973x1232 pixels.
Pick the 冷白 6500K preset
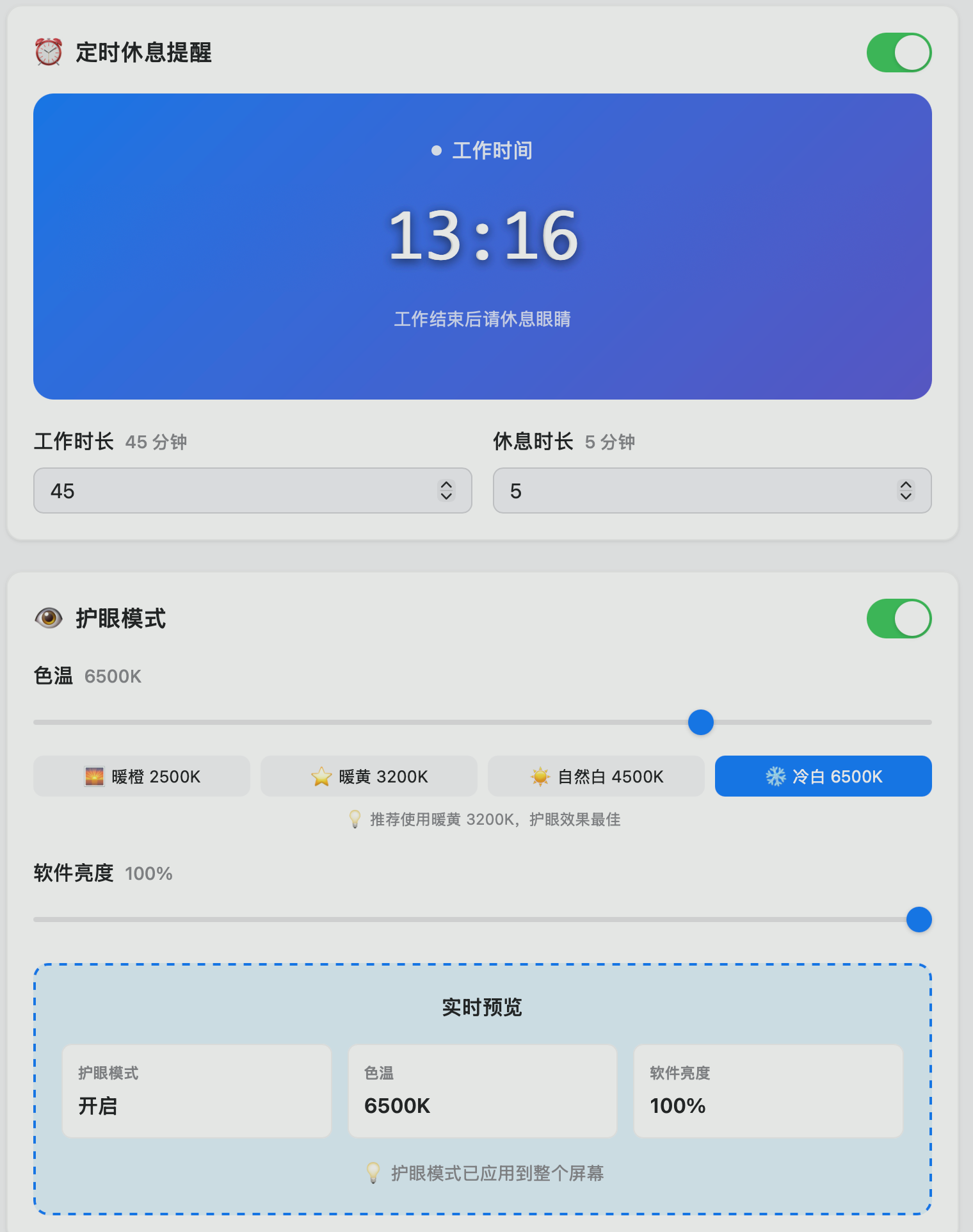[x=823, y=776]
